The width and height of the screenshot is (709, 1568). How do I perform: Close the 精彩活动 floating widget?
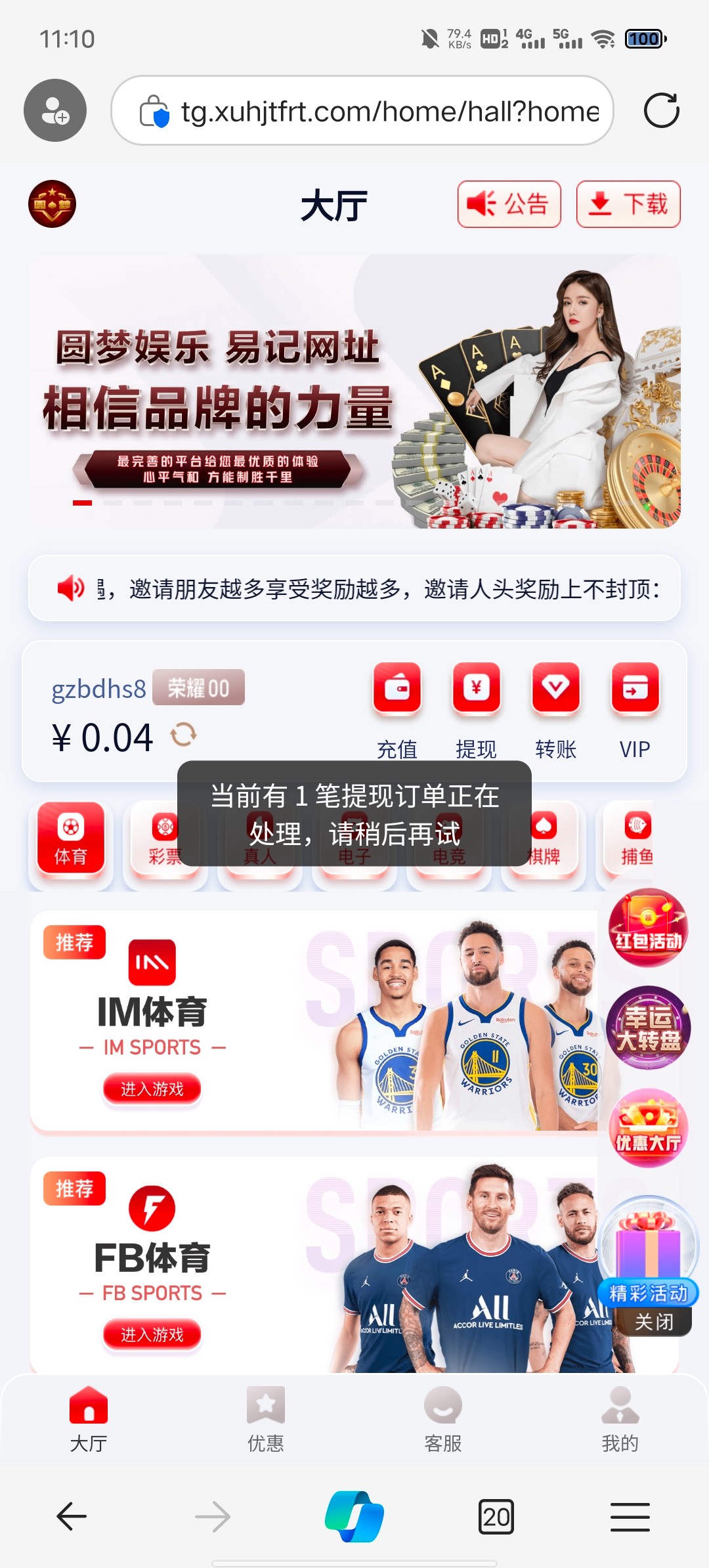click(x=654, y=1322)
